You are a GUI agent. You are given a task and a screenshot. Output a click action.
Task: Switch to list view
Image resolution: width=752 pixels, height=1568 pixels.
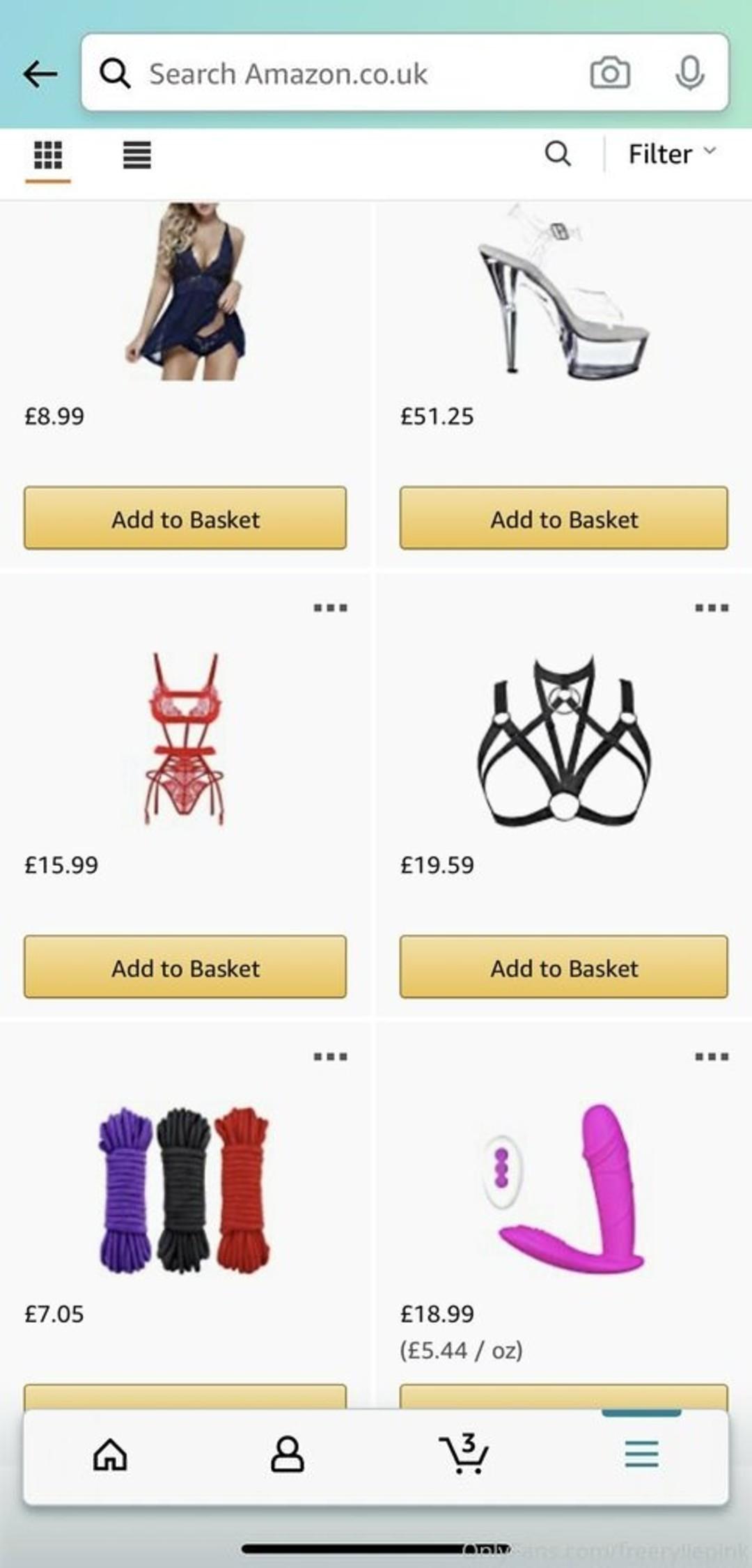click(137, 155)
